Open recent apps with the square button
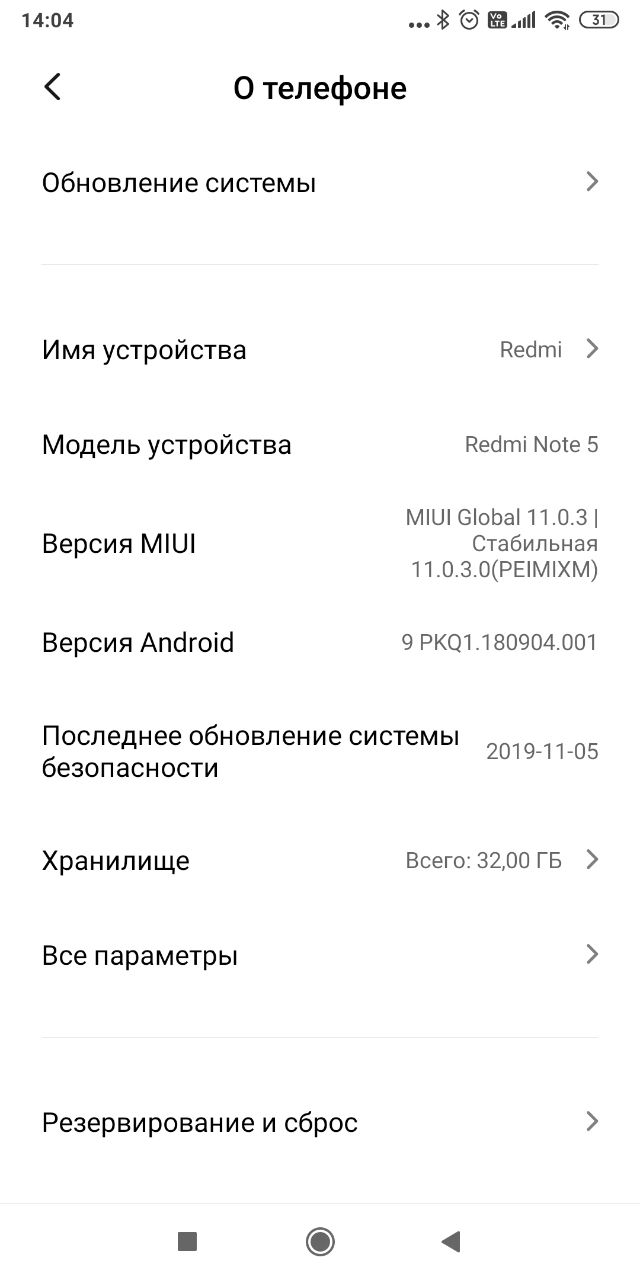640x1280 pixels. [x=187, y=1242]
